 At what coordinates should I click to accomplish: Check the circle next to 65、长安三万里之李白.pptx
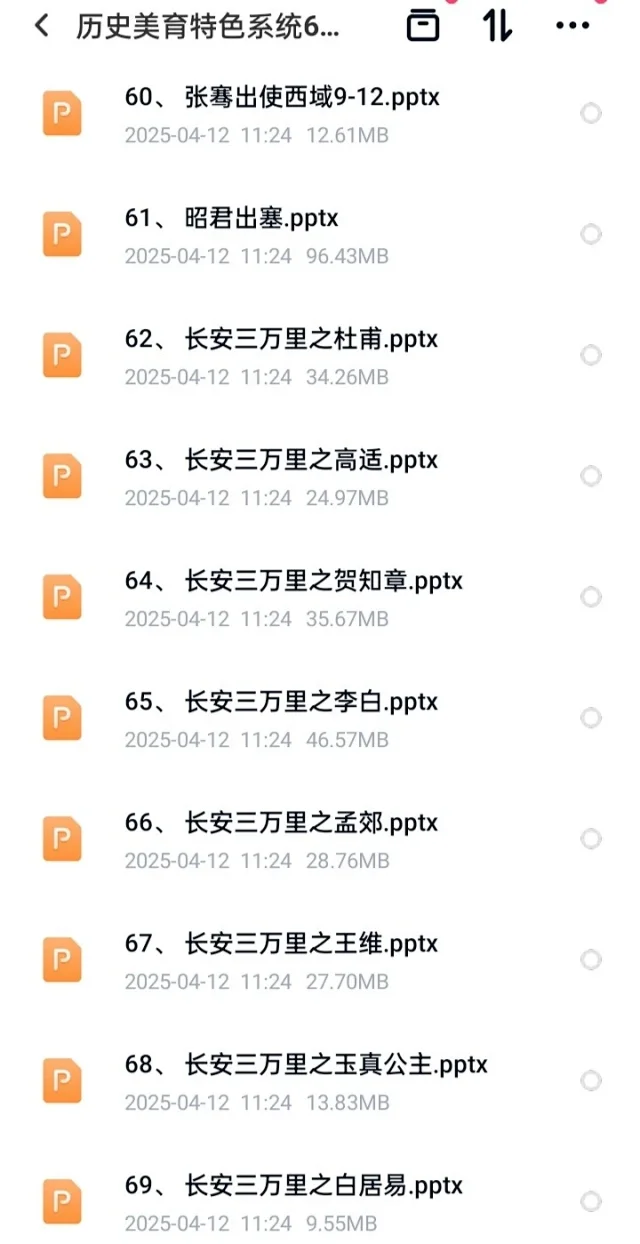tap(591, 718)
